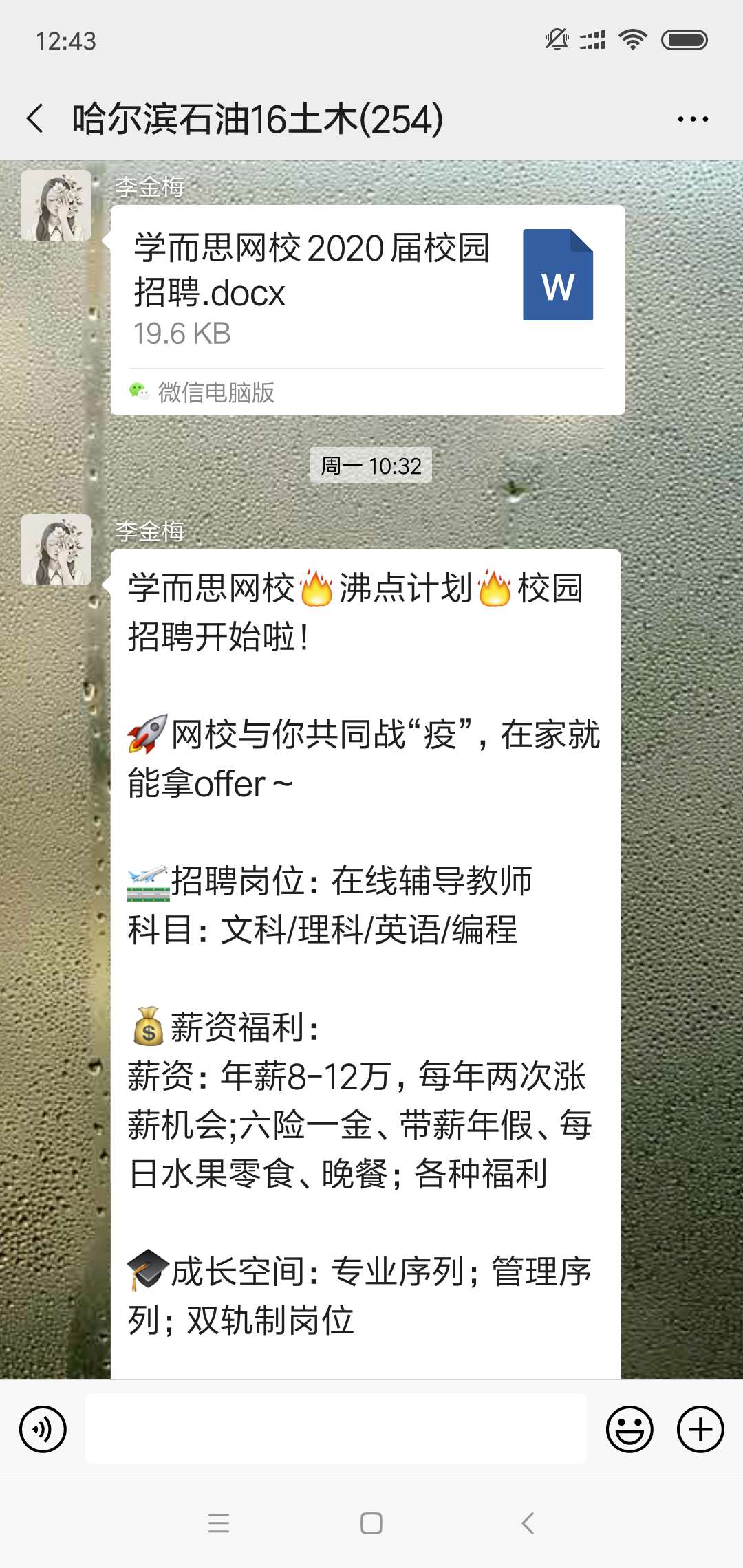The width and height of the screenshot is (743, 1568).
Task: Open the emoji picker
Action: pos(629,1430)
